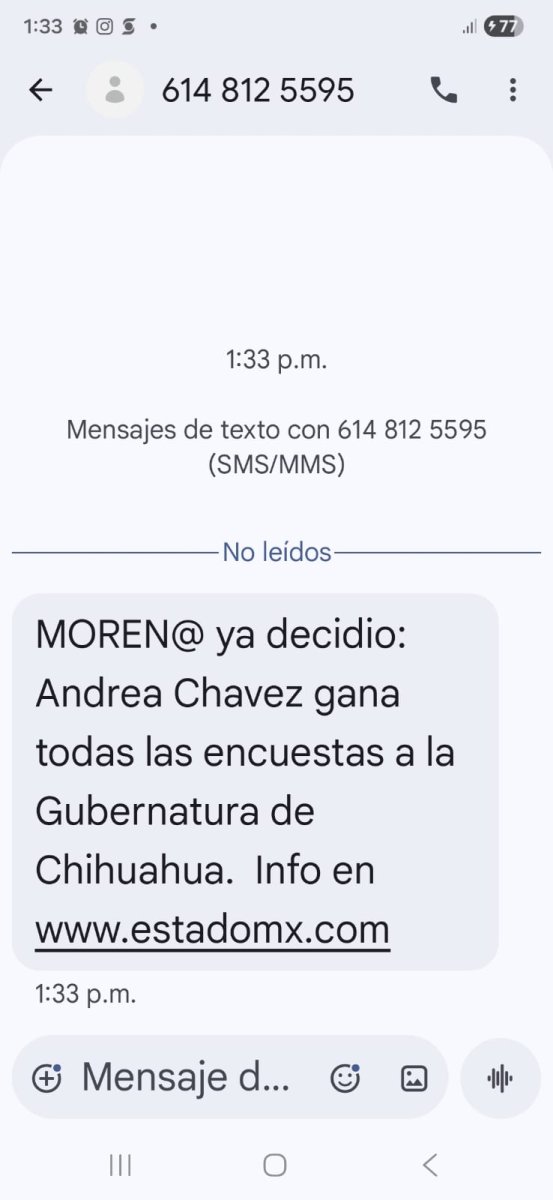The width and height of the screenshot is (553, 1200).
Task: Attach a photo from gallery icon
Action: tap(413, 1077)
